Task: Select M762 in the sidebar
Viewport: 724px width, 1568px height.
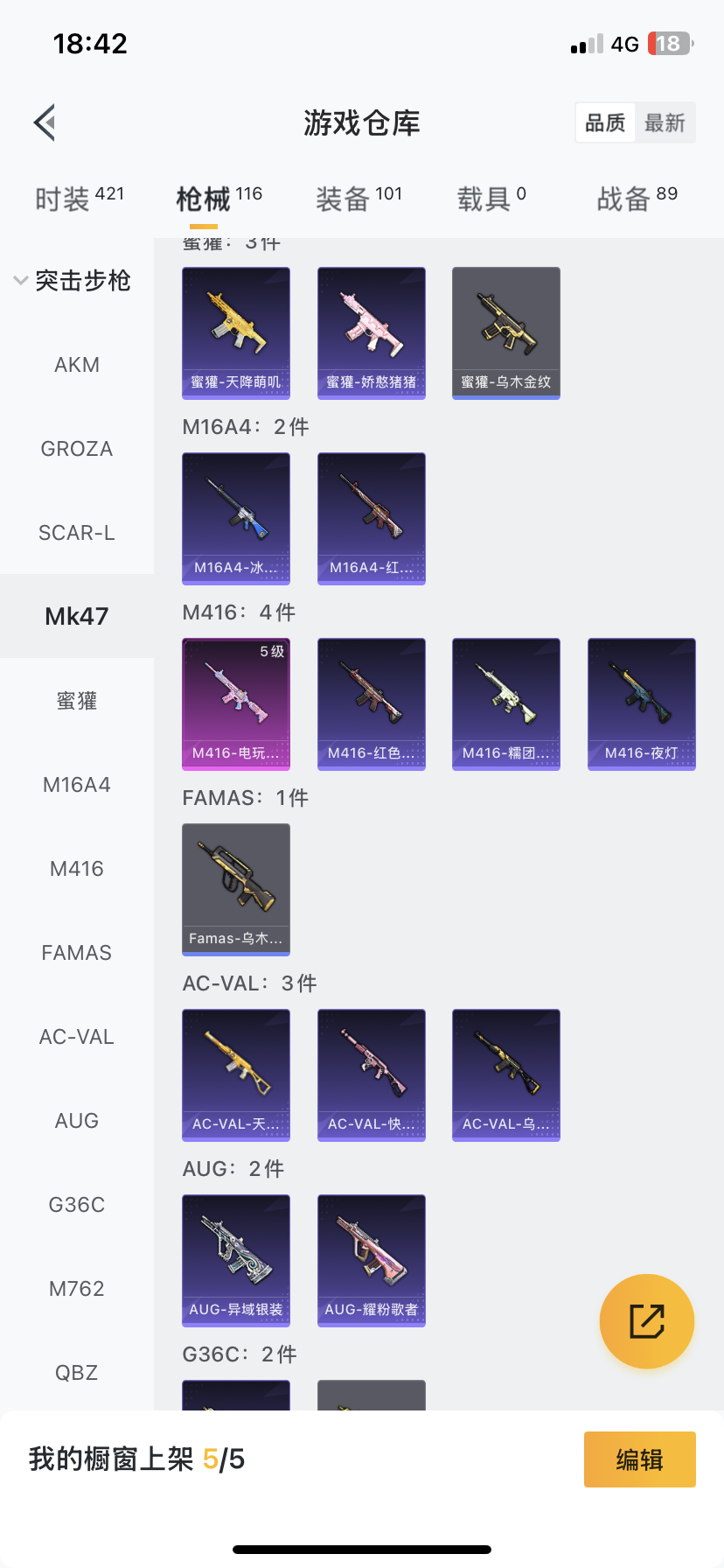Action: 77,1289
